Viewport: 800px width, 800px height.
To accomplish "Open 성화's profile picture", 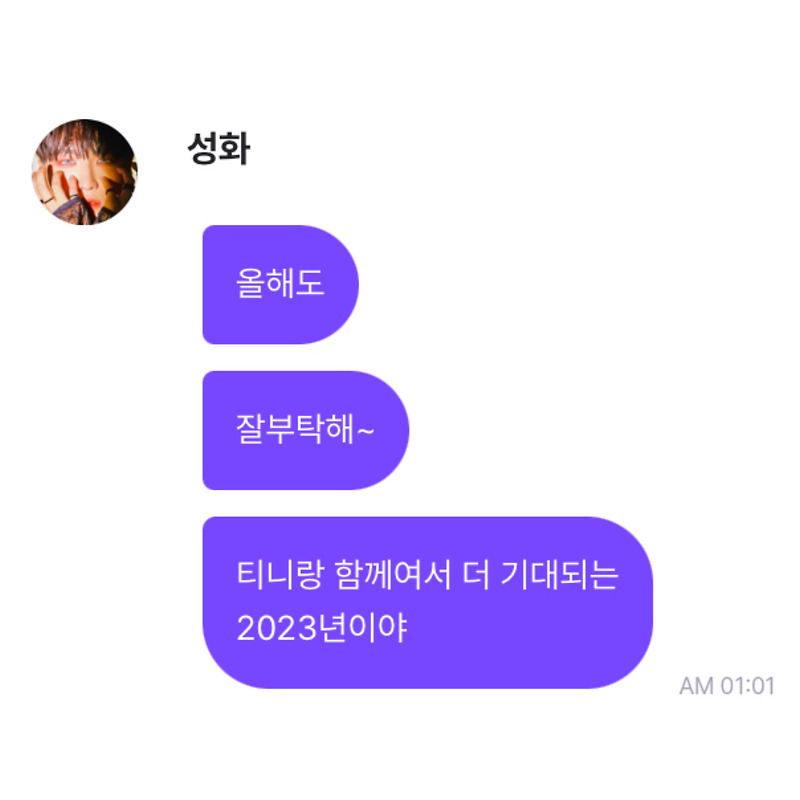I will (84, 172).
